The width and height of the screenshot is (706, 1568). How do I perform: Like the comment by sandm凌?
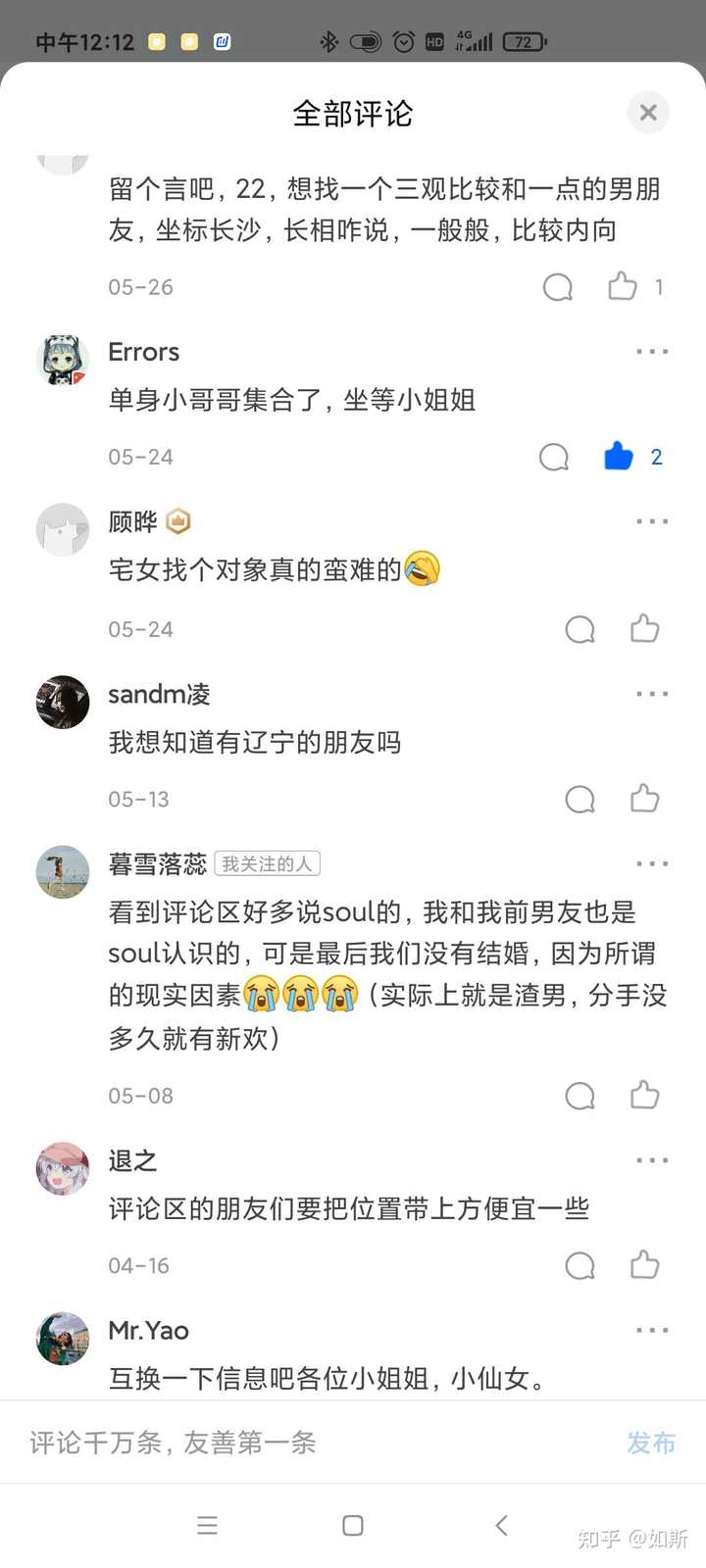point(644,799)
